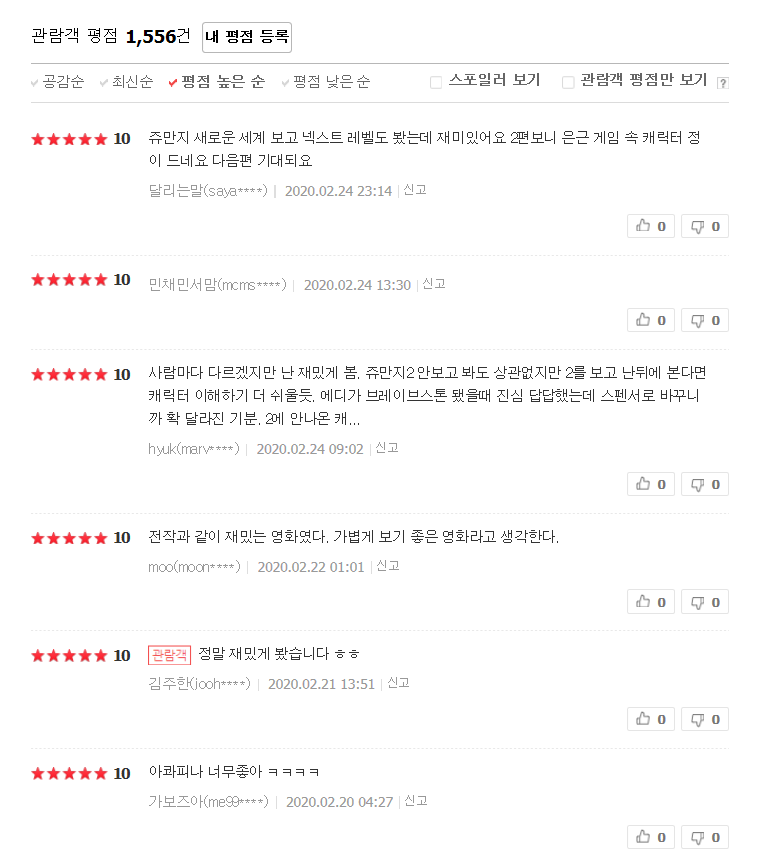Report the review by 달리는말

415,190
